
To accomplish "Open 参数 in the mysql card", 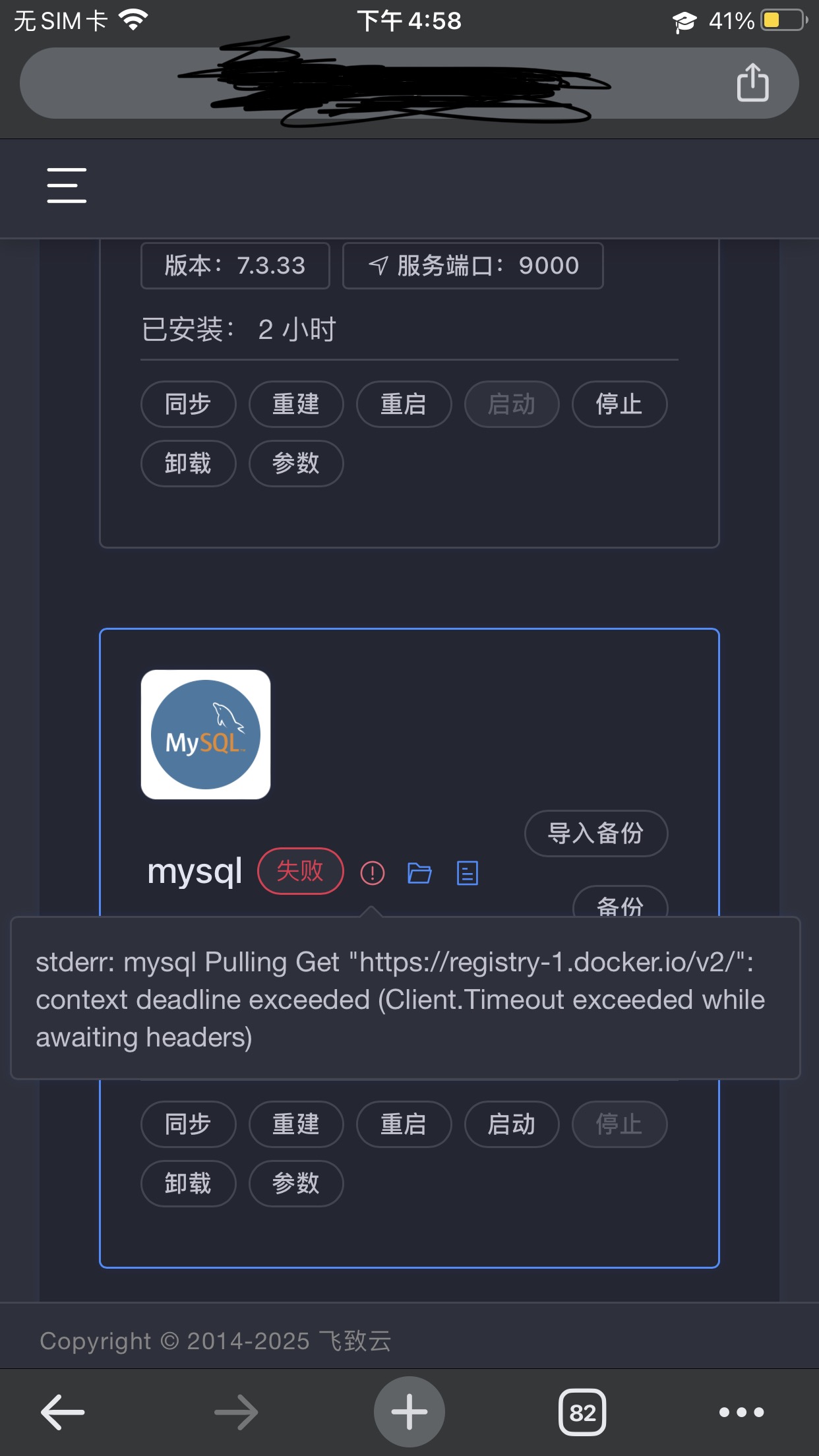I will coord(296,1184).
